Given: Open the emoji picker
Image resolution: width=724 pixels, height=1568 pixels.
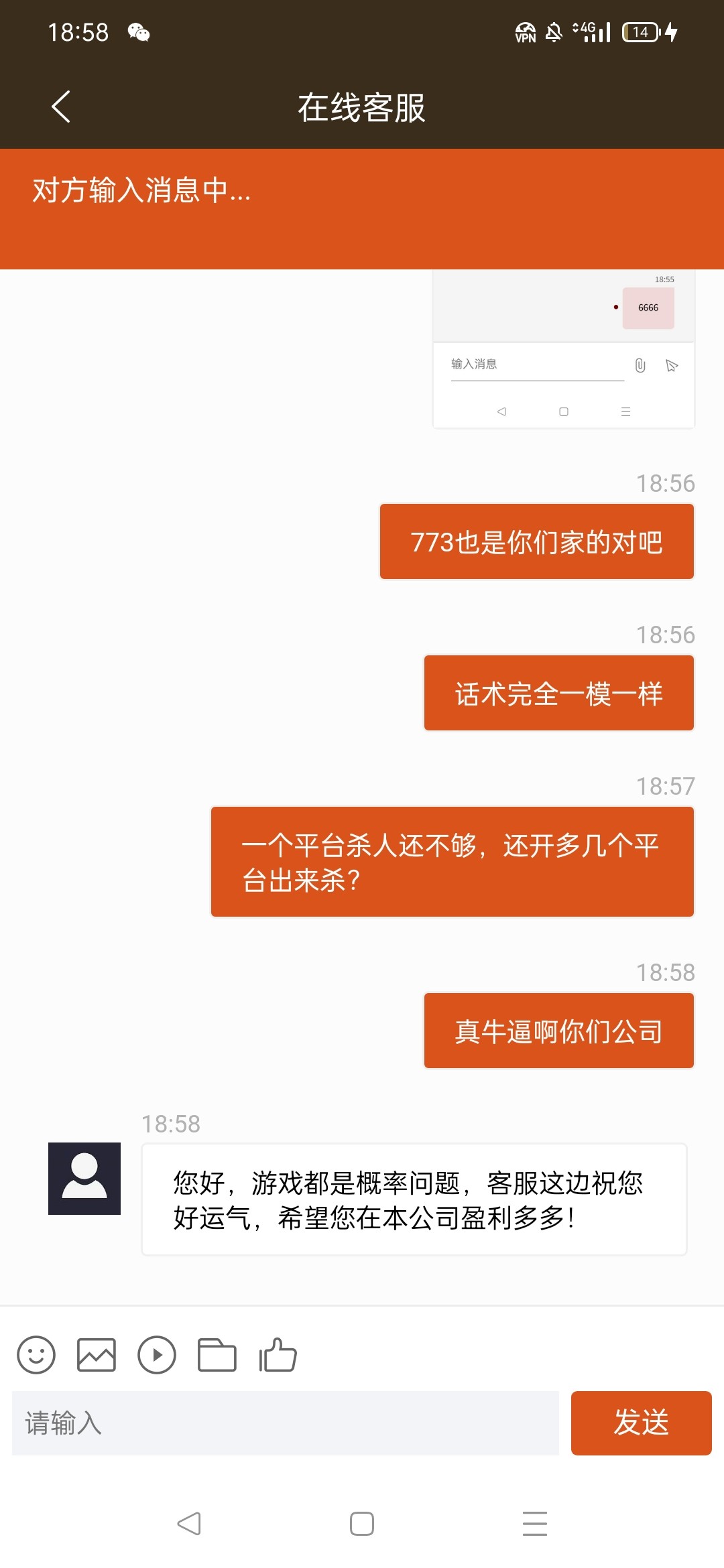Looking at the screenshot, I should (36, 1355).
